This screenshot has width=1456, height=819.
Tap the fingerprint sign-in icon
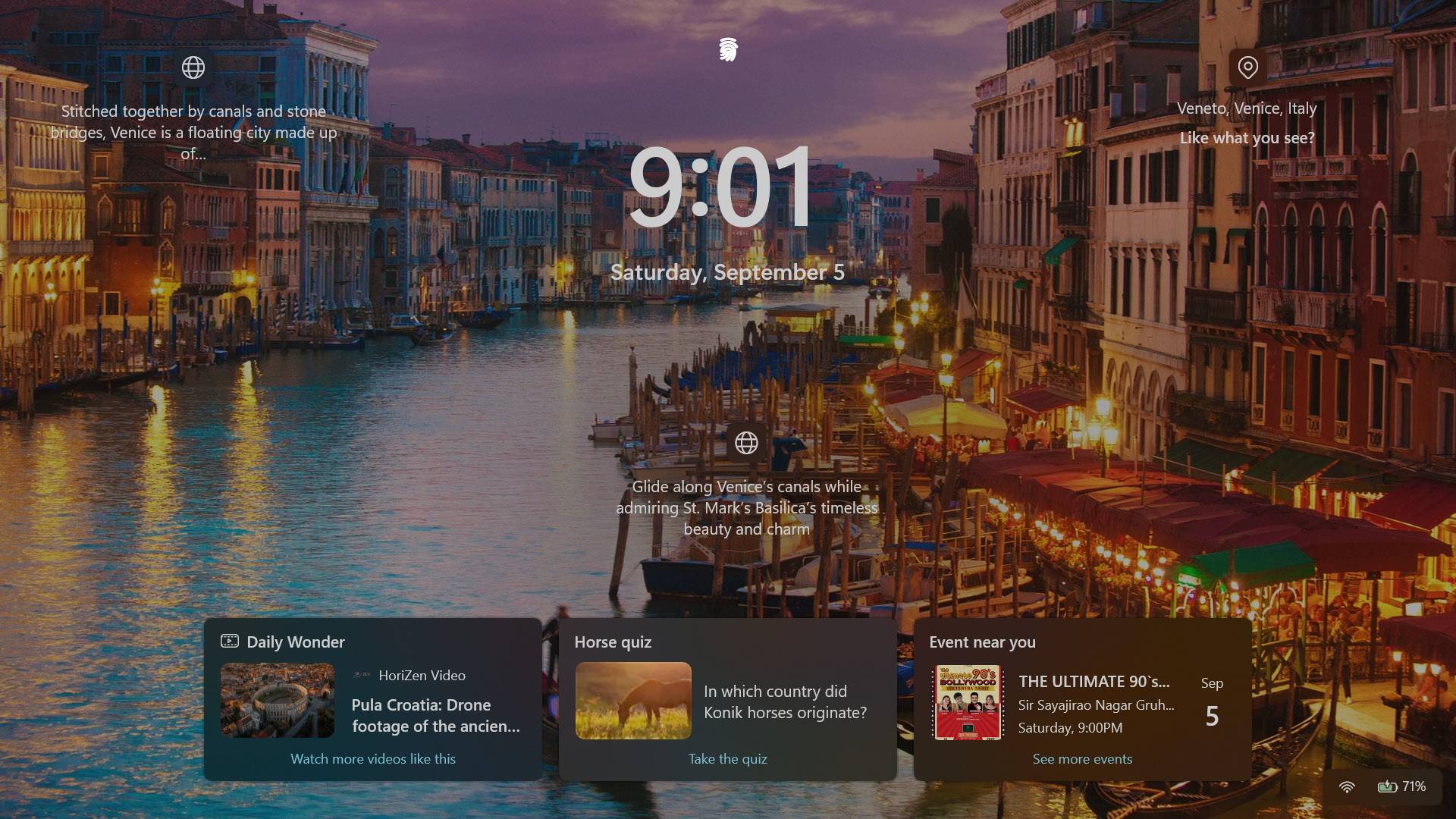(728, 49)
